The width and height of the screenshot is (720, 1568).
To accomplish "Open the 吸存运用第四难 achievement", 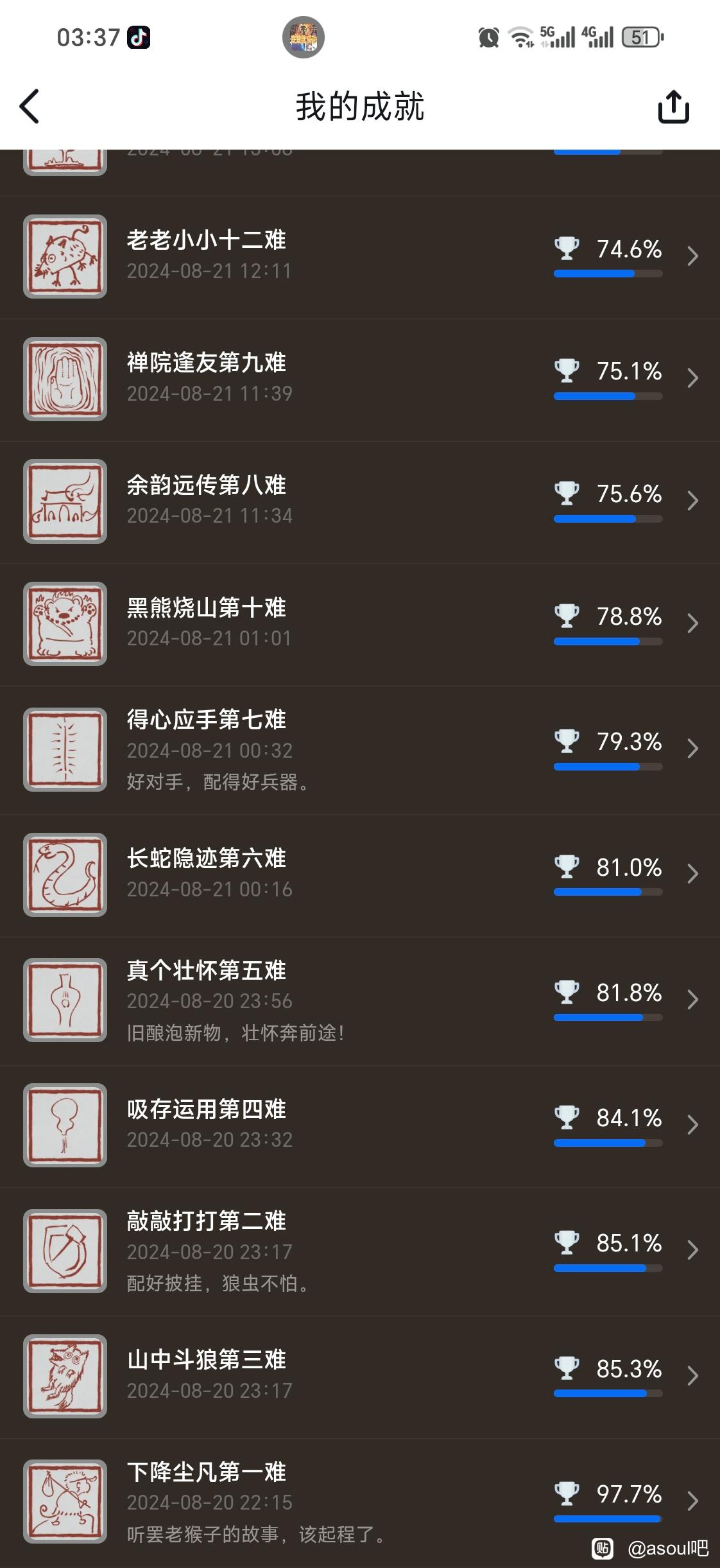I will tap(359, 1125).
